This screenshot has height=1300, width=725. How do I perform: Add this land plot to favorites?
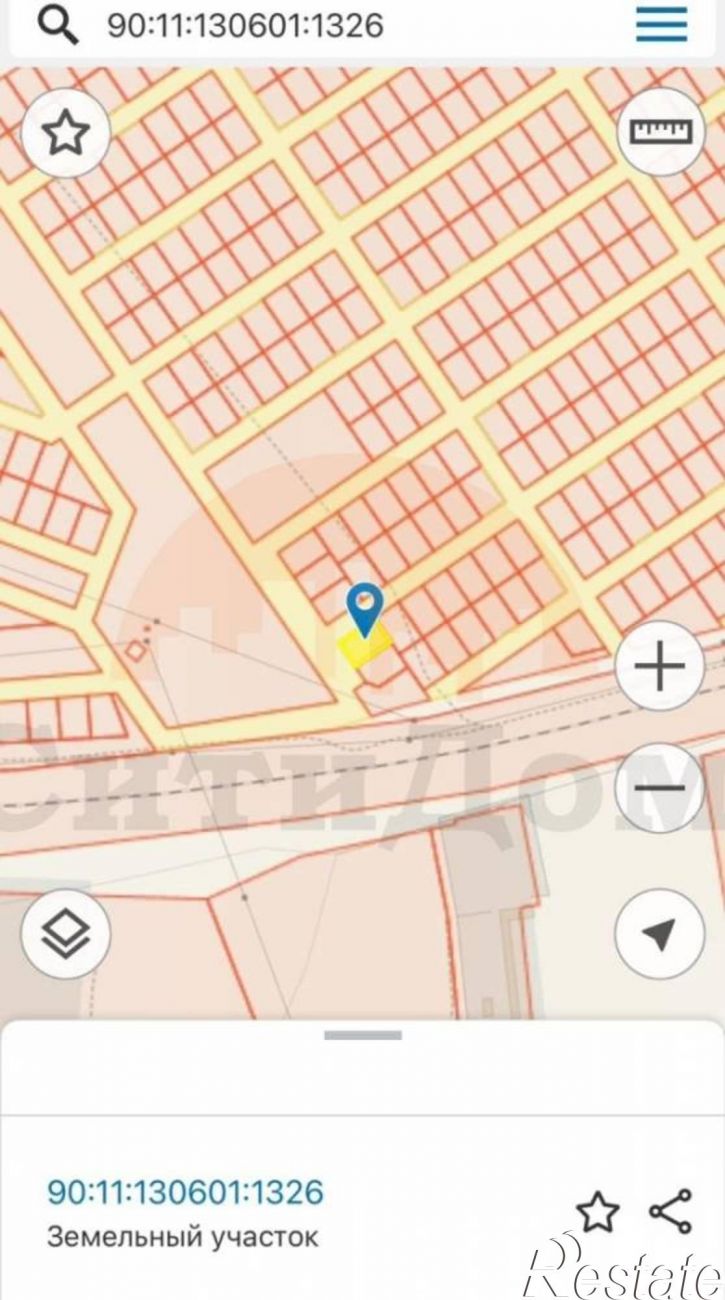597,1212
